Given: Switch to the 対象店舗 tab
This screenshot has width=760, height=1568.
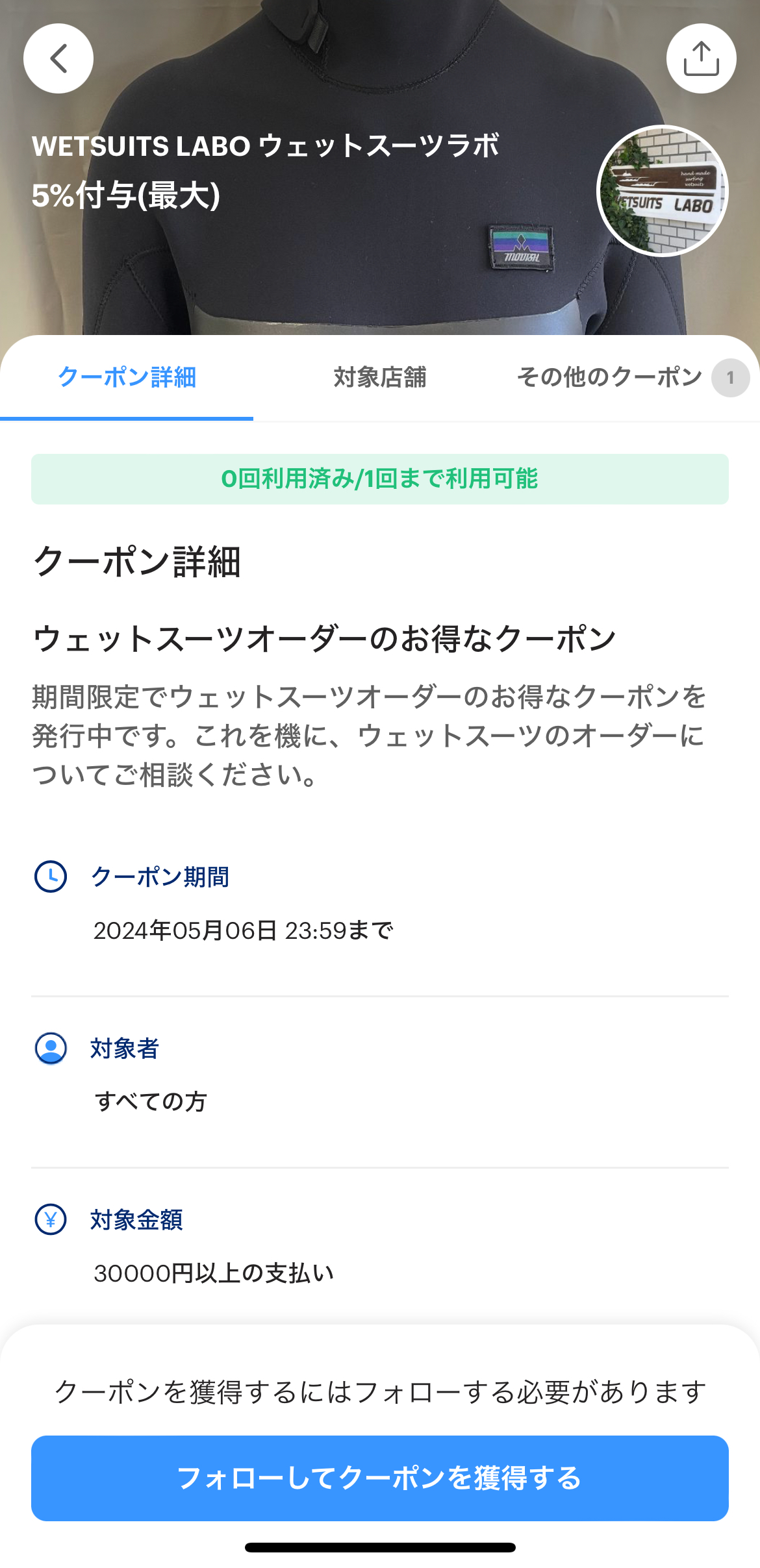Looking at the screenshot, I should click(380, 377).
